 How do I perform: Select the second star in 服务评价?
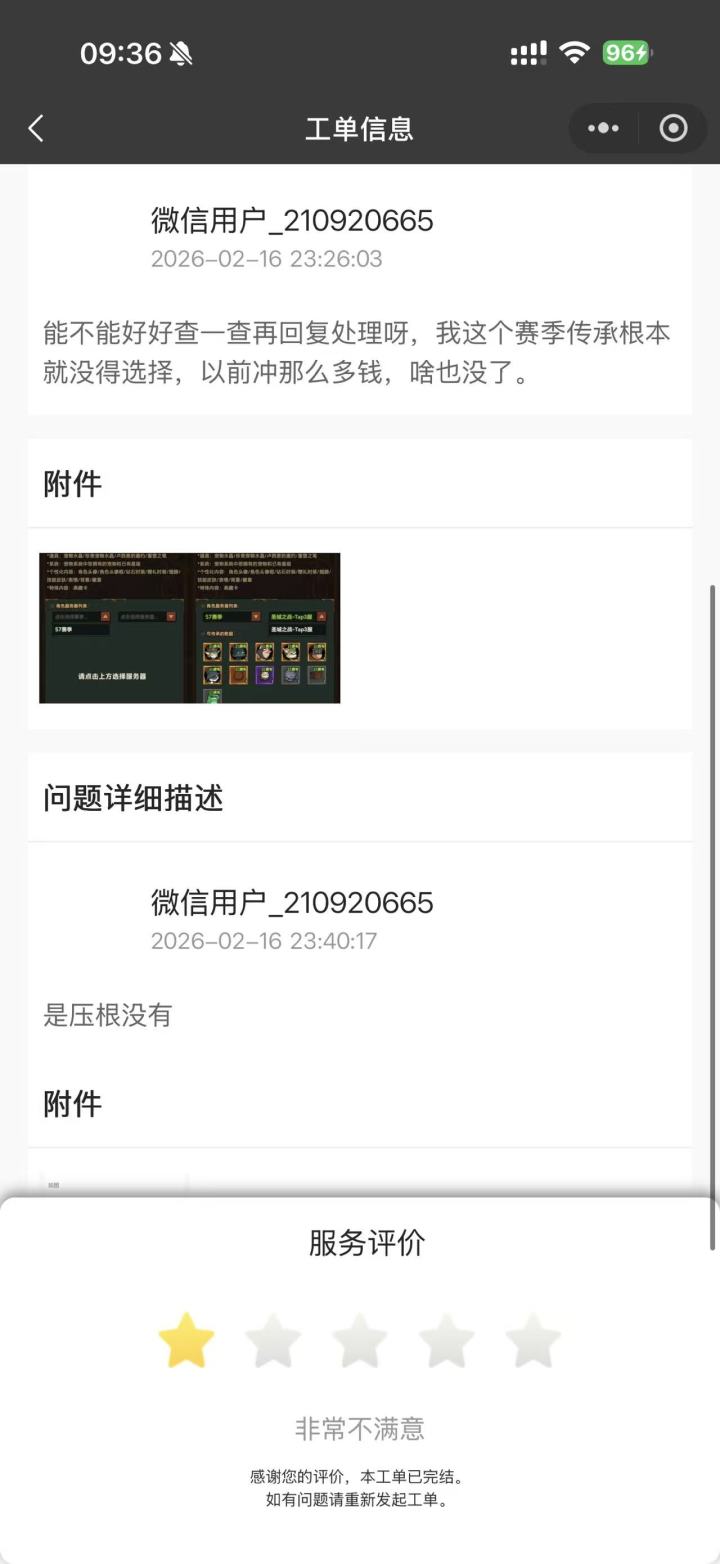click(273, 1341)
